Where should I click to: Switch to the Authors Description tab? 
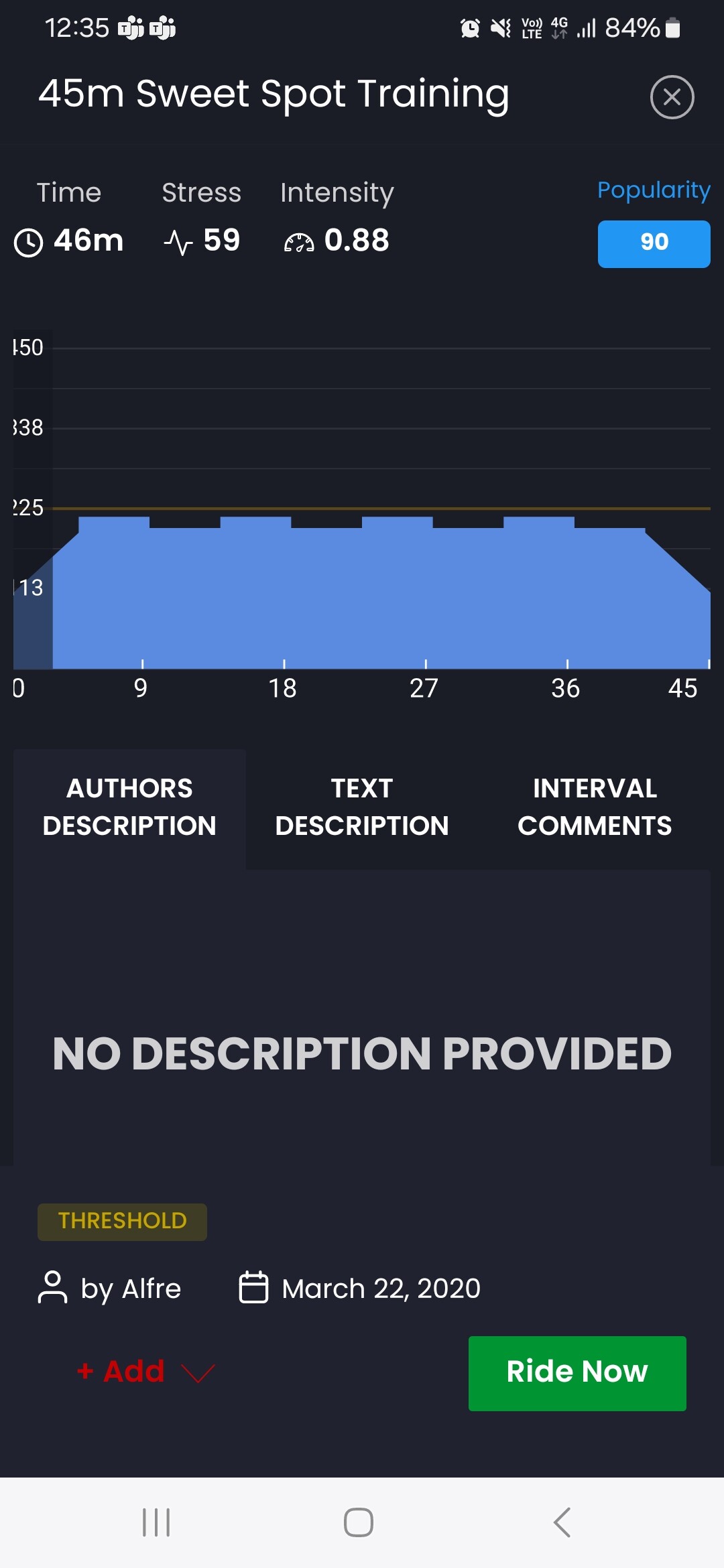(129, 807)
